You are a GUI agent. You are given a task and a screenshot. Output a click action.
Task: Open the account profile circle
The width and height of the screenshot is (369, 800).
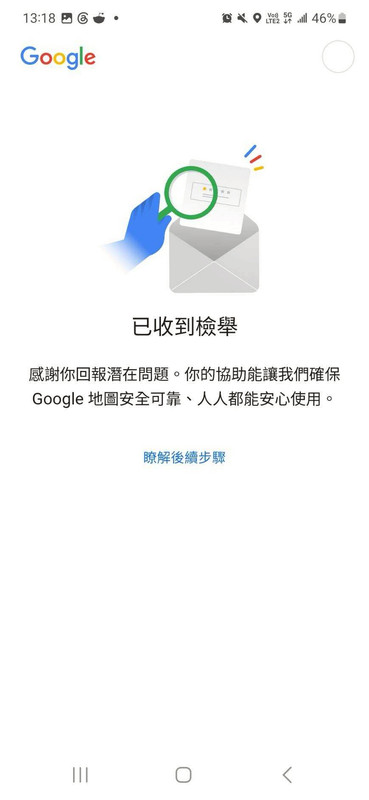338,57
